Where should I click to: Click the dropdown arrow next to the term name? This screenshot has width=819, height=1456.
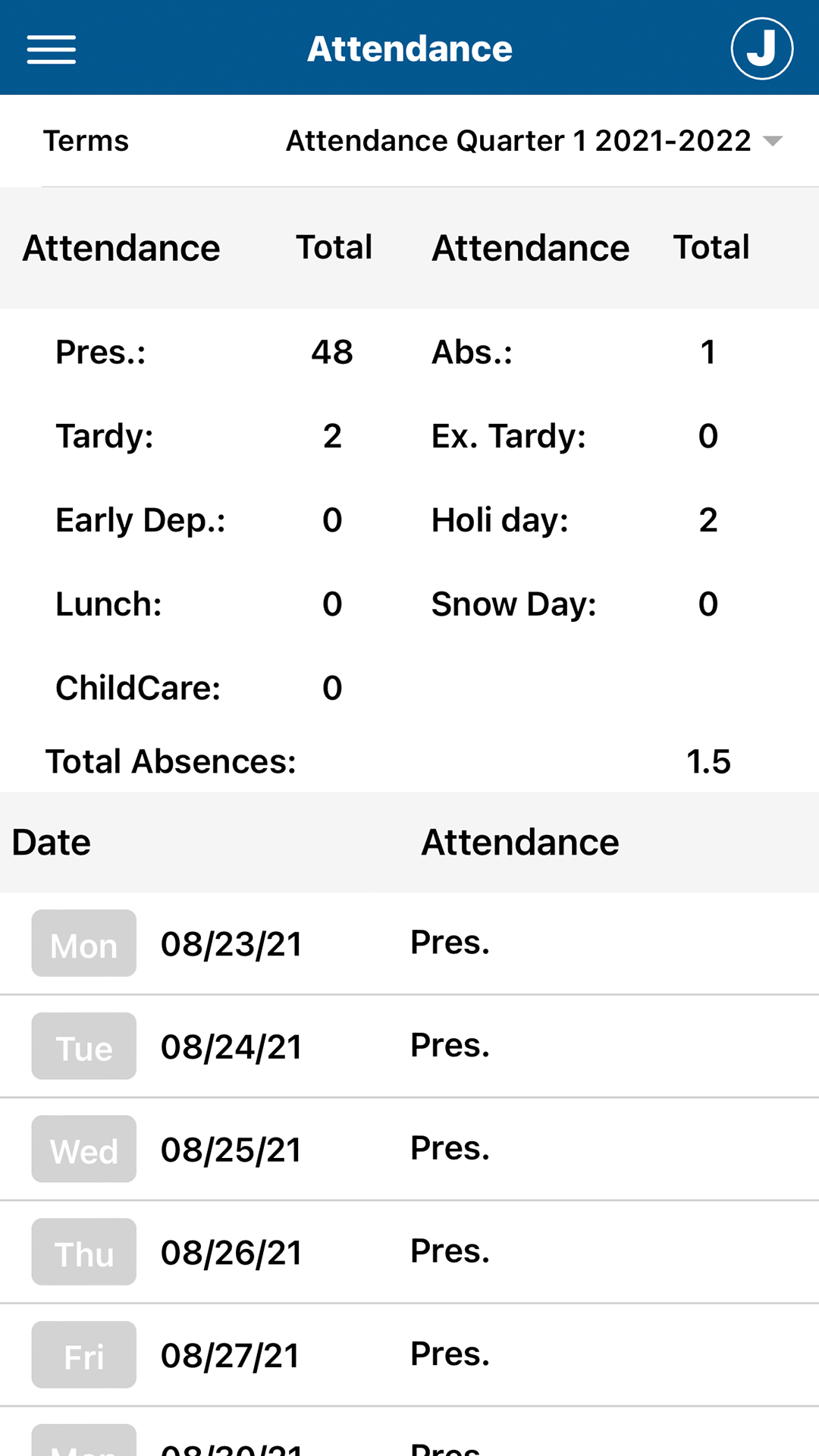coord(772,140)
